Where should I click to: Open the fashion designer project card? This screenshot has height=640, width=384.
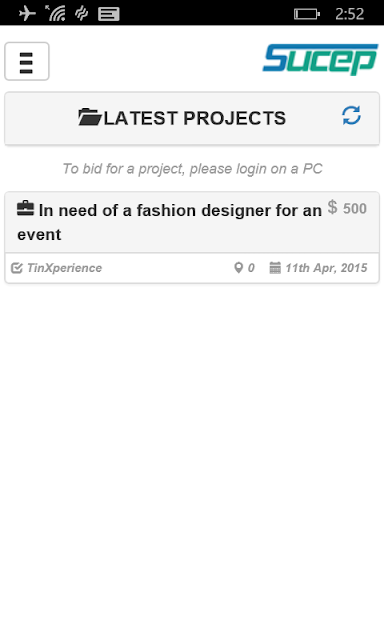coord(192,237)
